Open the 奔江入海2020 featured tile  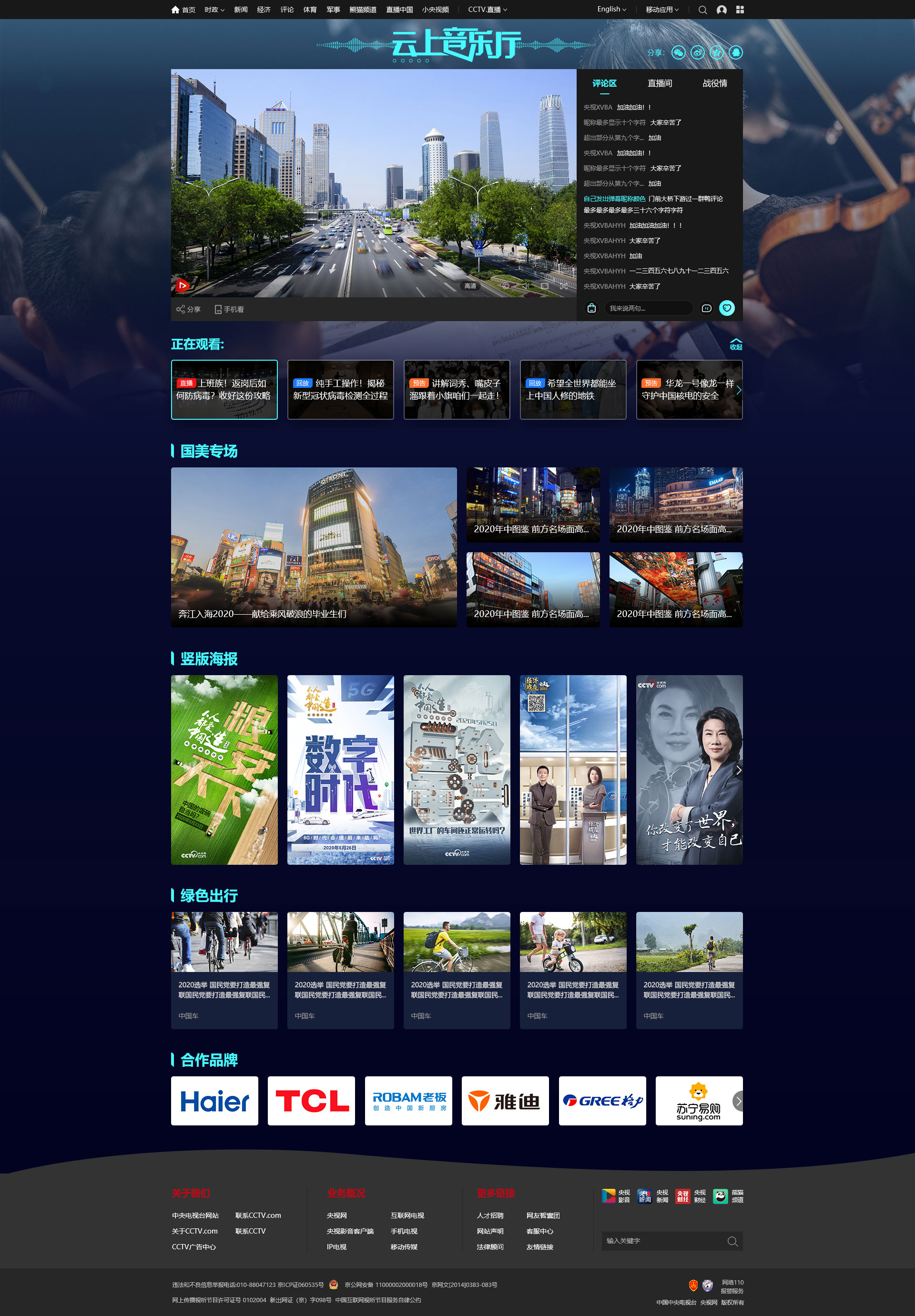[x=314, y=547]
